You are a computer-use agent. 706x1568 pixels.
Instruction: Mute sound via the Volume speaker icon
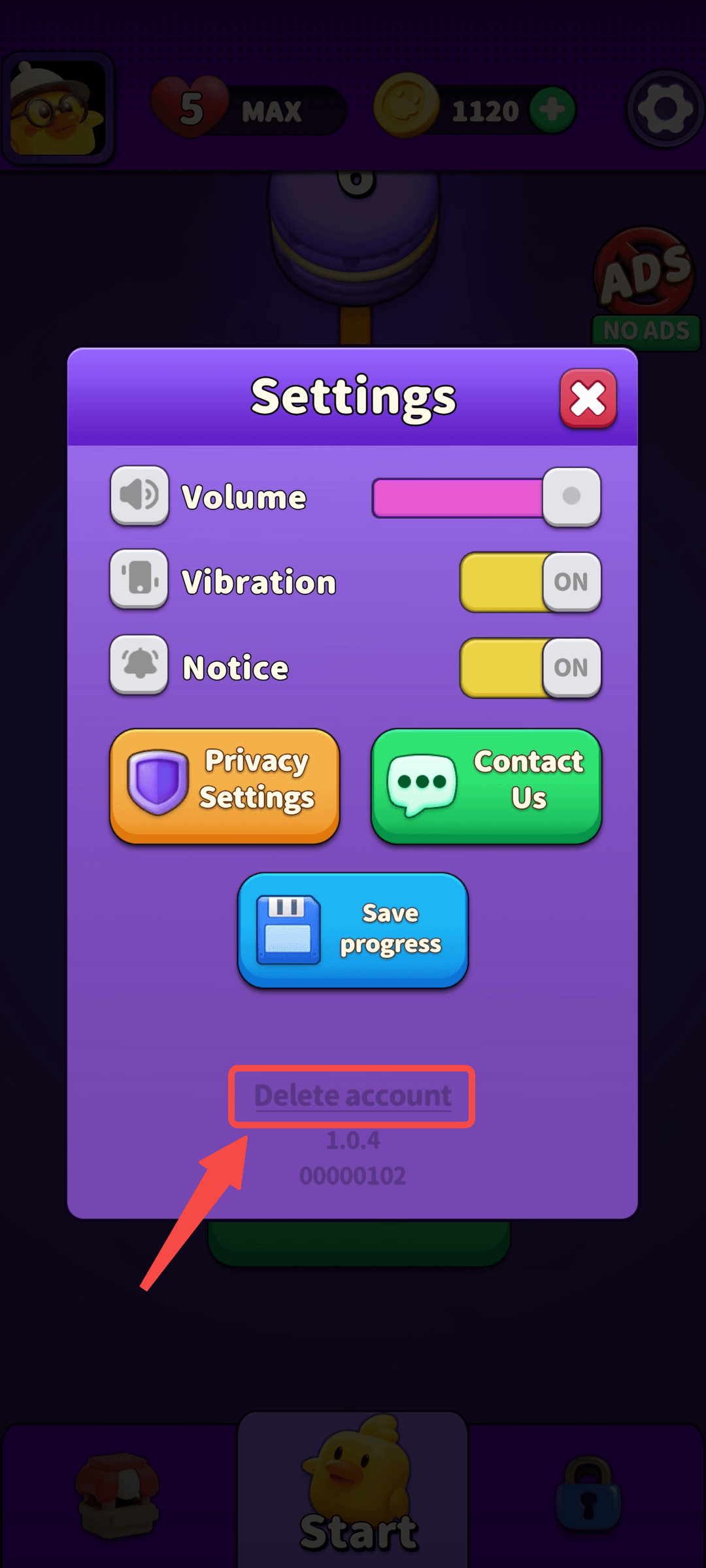pos(139,495)
